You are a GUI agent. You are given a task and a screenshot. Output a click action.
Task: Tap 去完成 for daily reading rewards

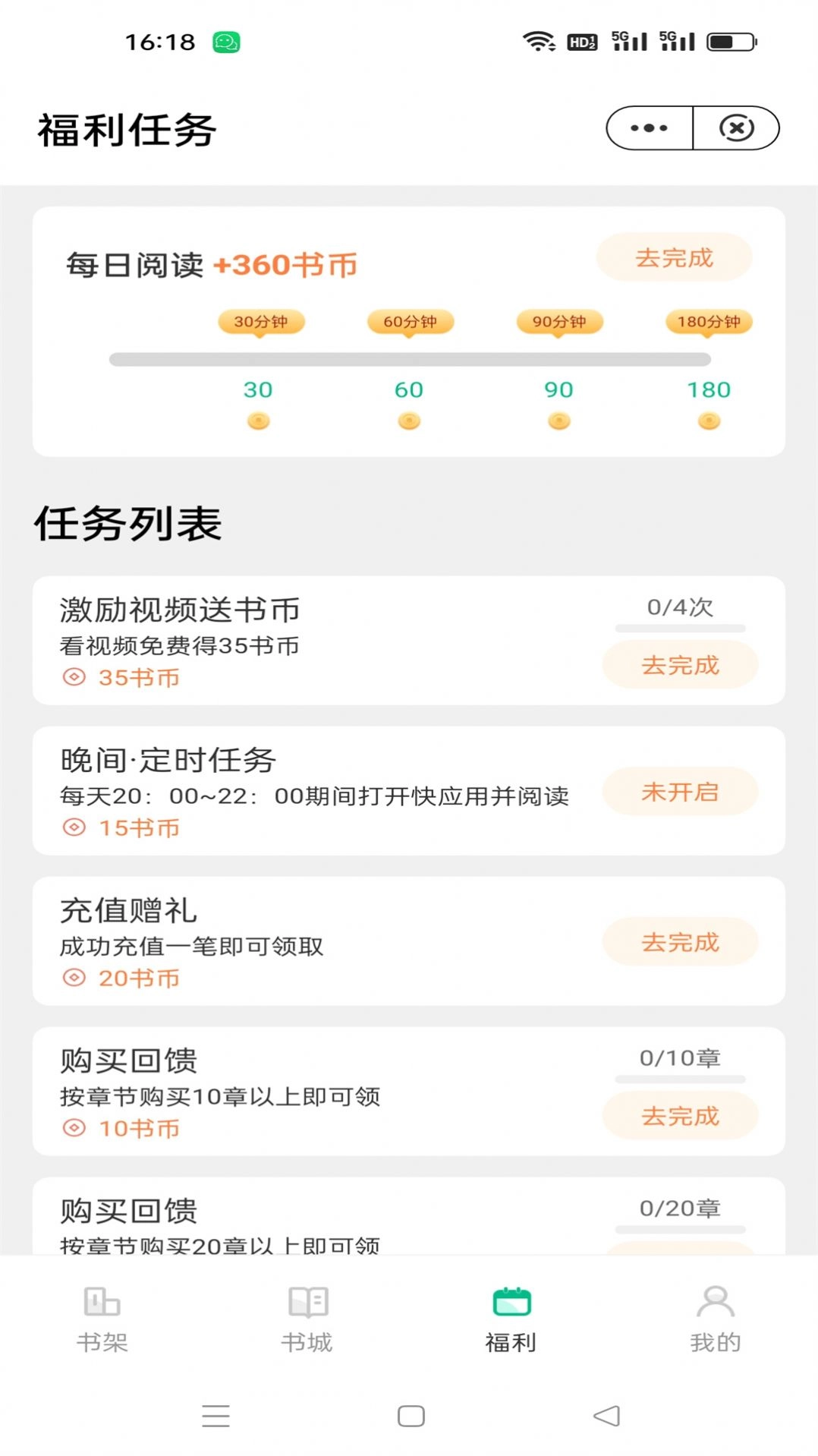pos(674,257)
